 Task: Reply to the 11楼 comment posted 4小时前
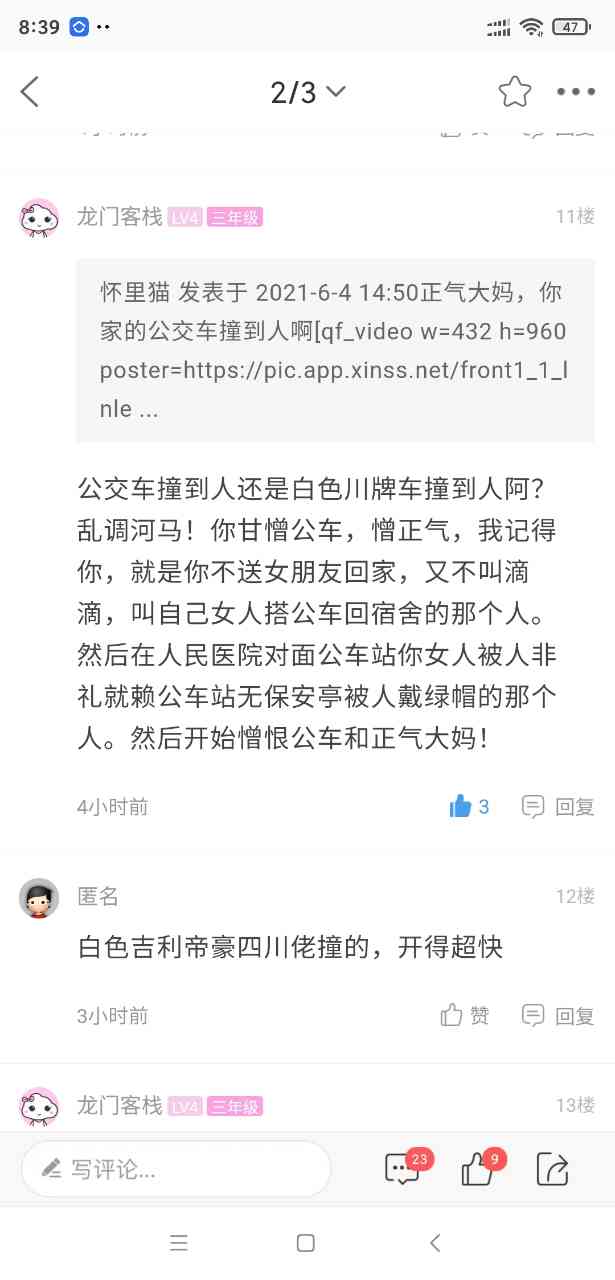pyautogui.click(x=558, y=806)
